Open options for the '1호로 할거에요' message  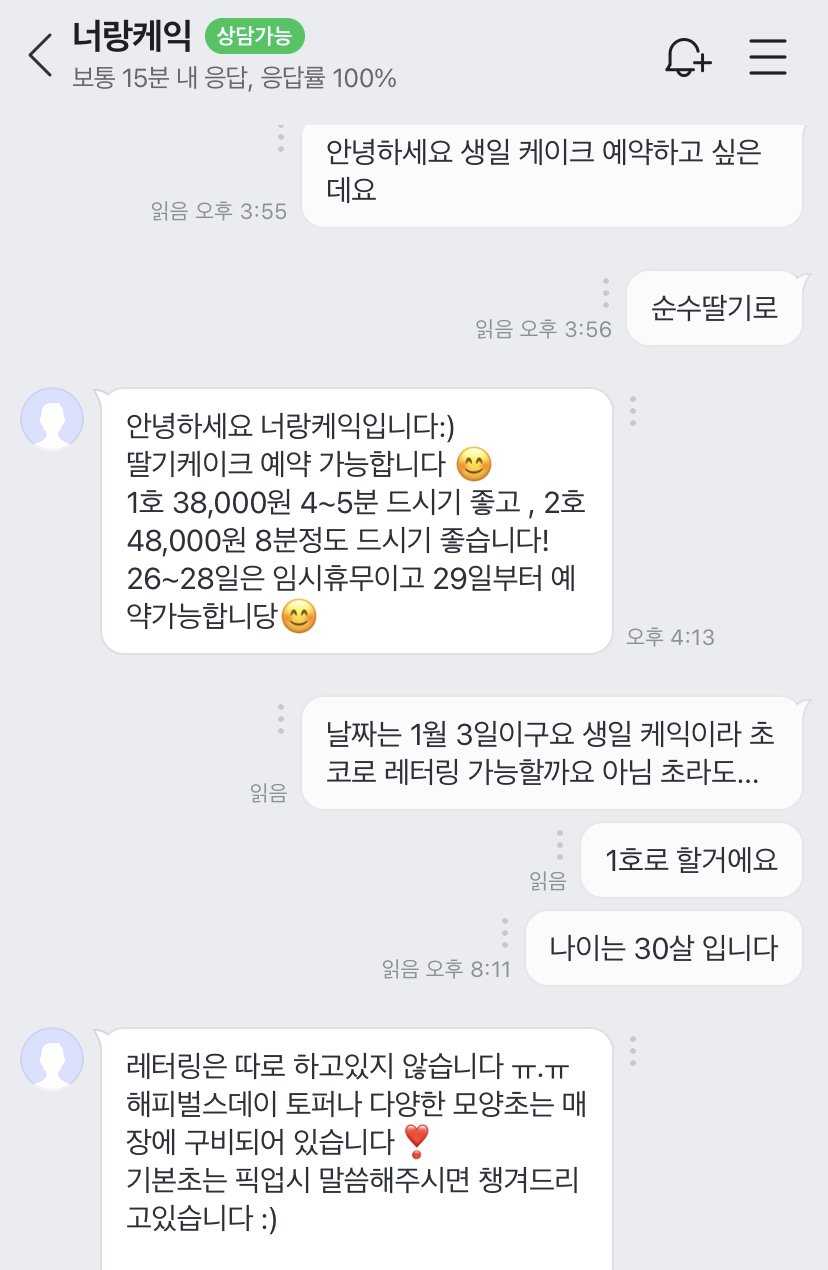tap(560, 843)
